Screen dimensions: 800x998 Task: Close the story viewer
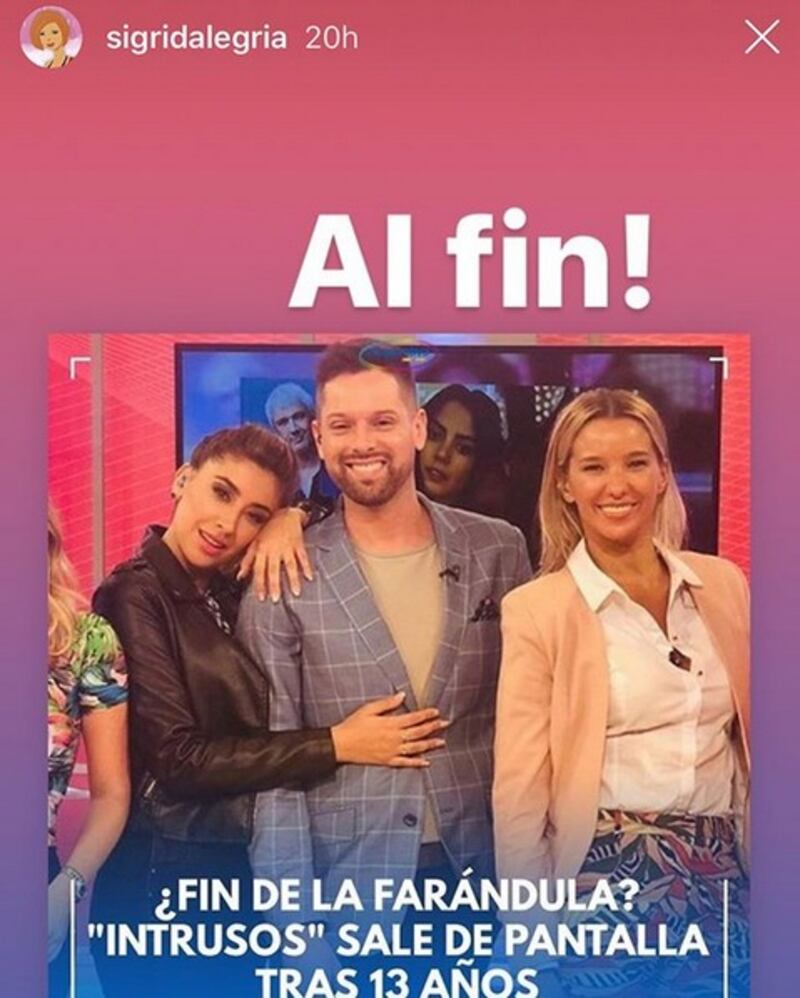[x=762, y=37]
